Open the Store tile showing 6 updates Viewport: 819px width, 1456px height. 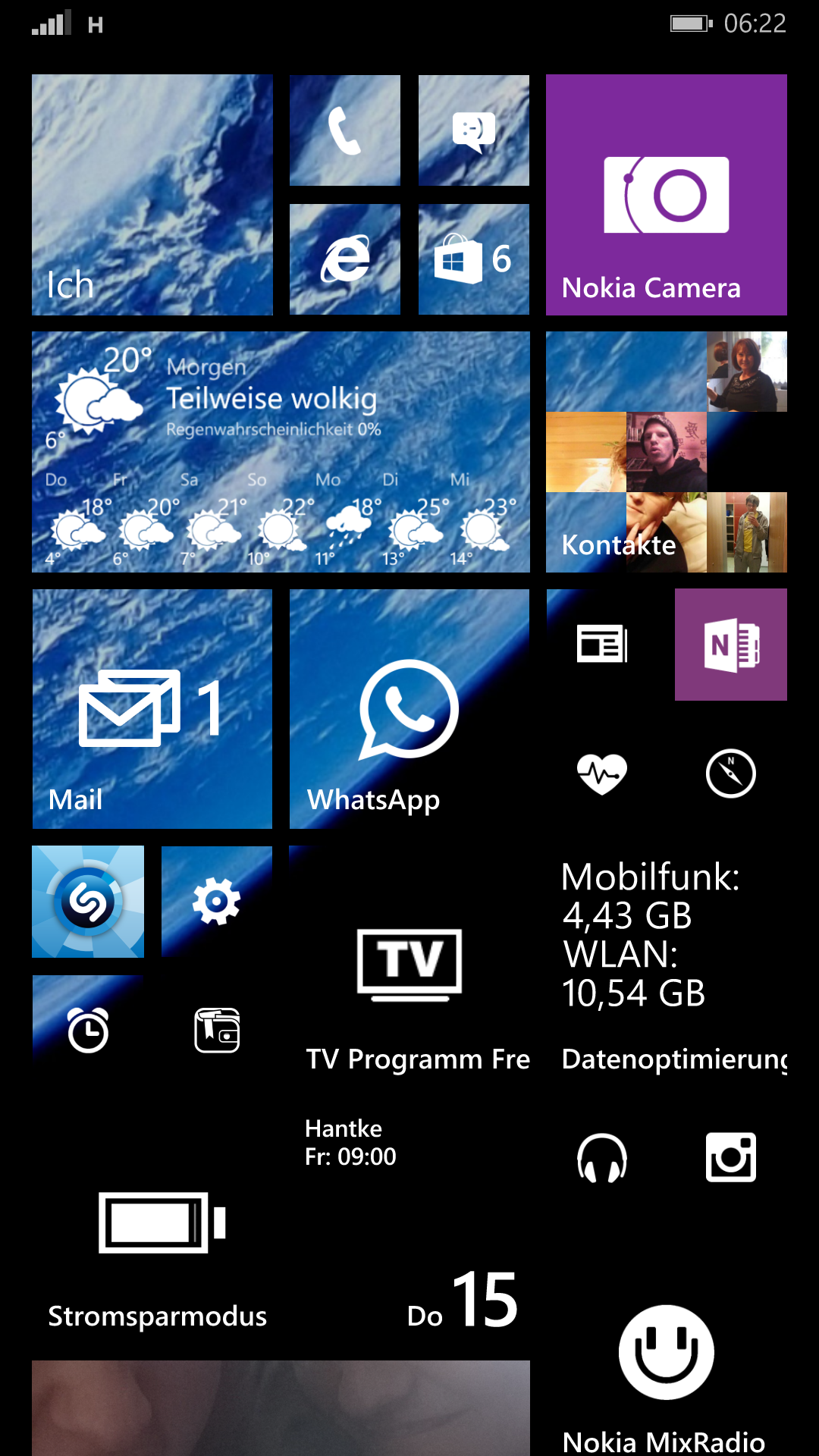click(x=474, y=259)
